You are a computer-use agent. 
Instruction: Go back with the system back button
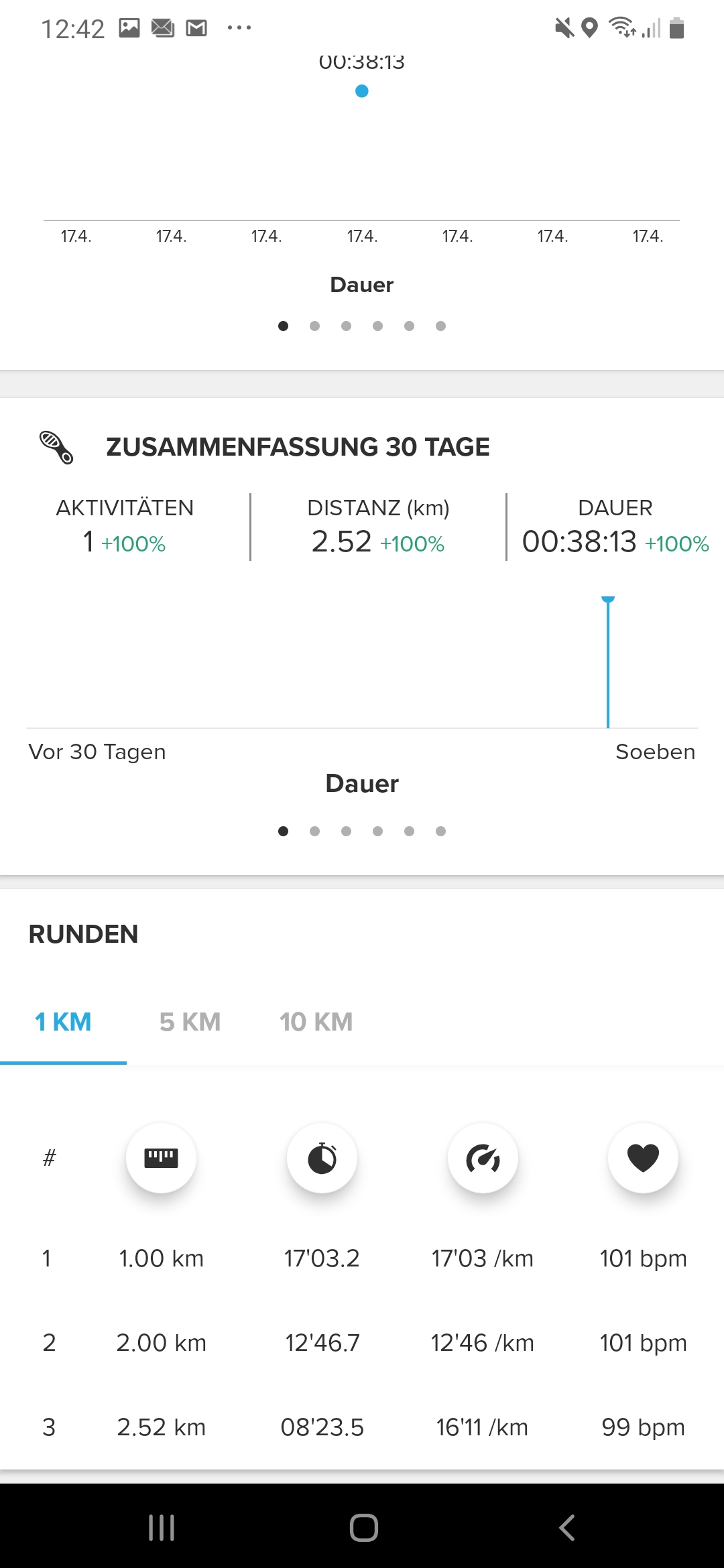[x=566, y=1528]
